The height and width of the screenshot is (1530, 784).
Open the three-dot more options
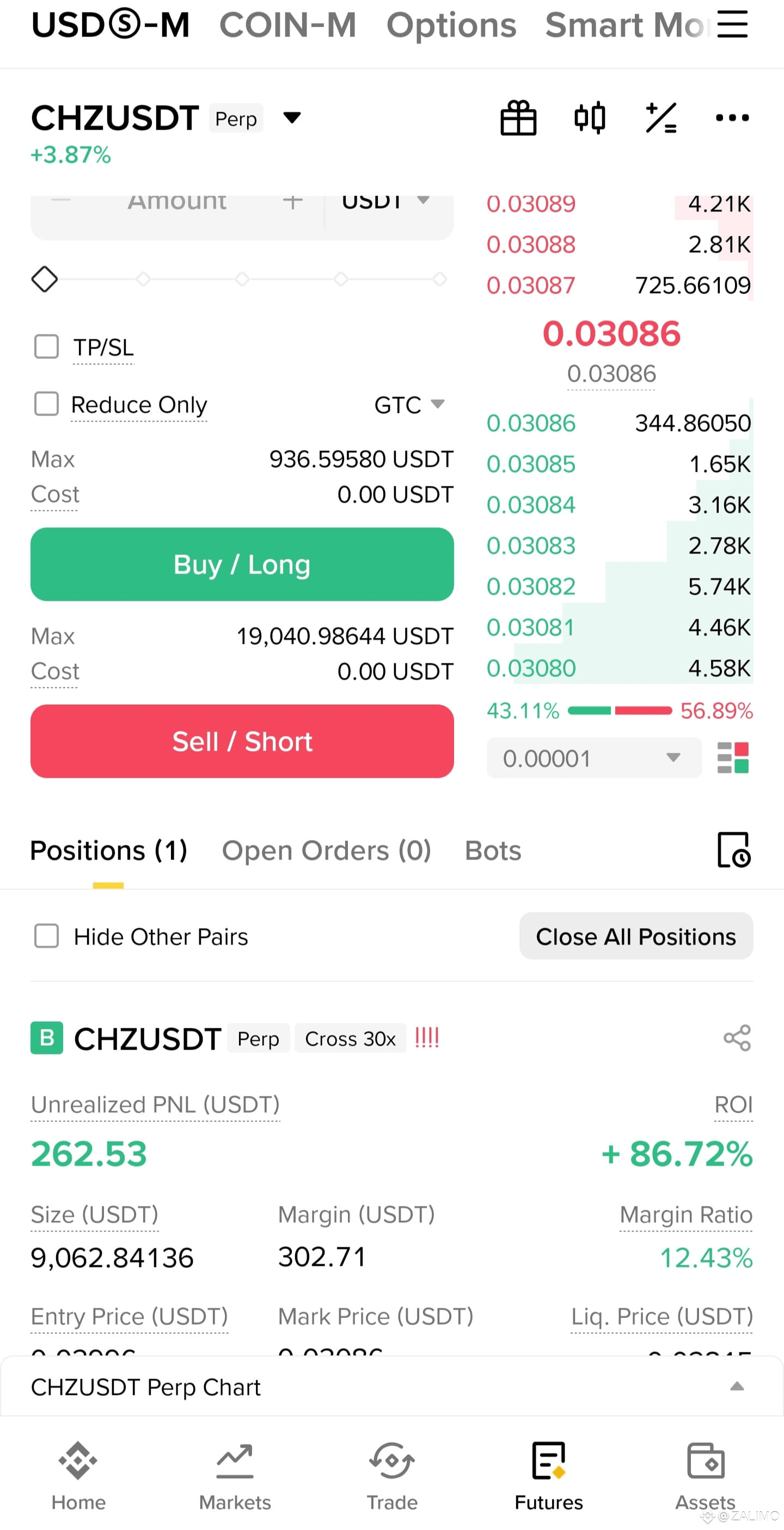732,118
